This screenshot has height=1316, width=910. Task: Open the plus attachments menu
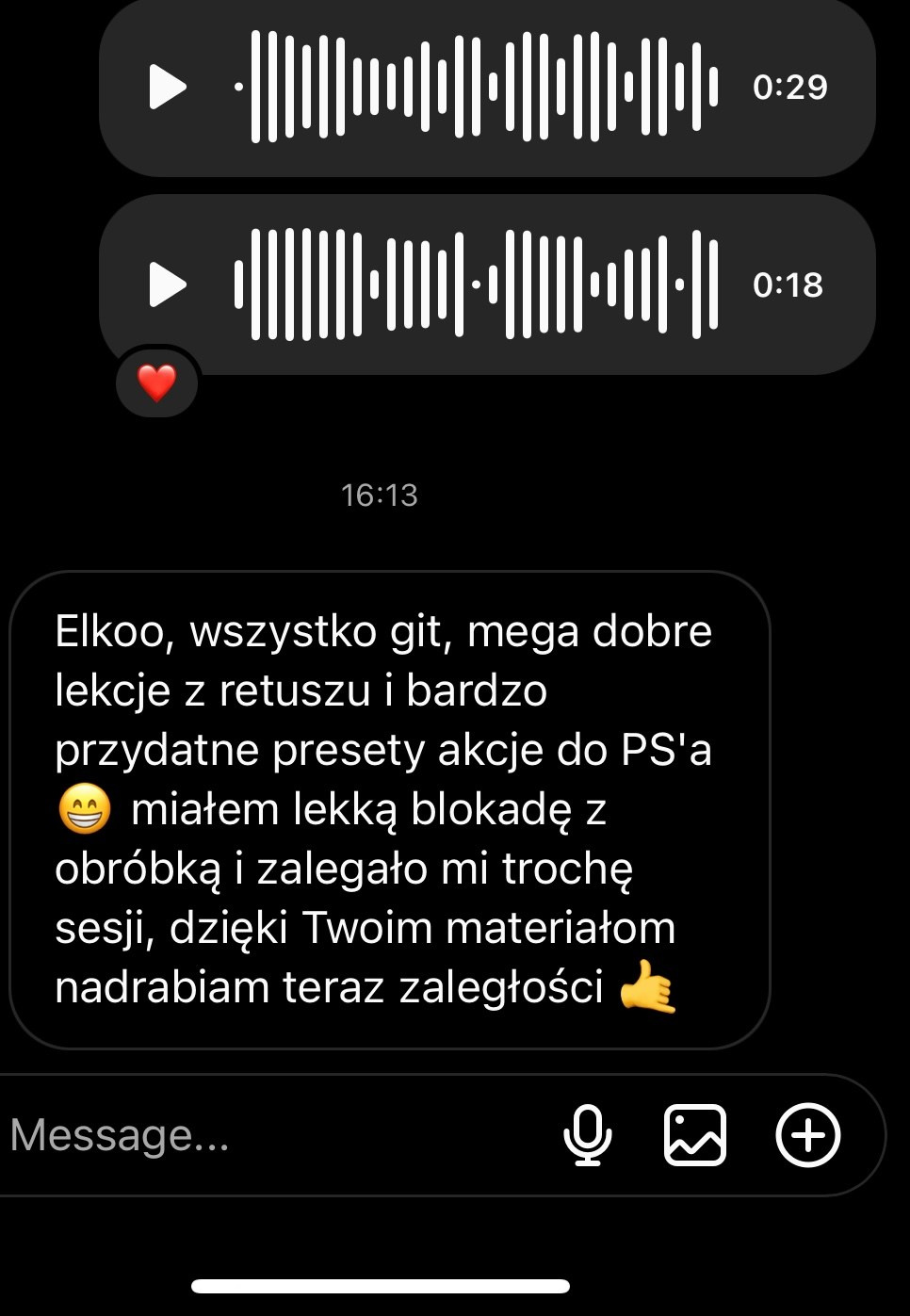[807, 1135]
